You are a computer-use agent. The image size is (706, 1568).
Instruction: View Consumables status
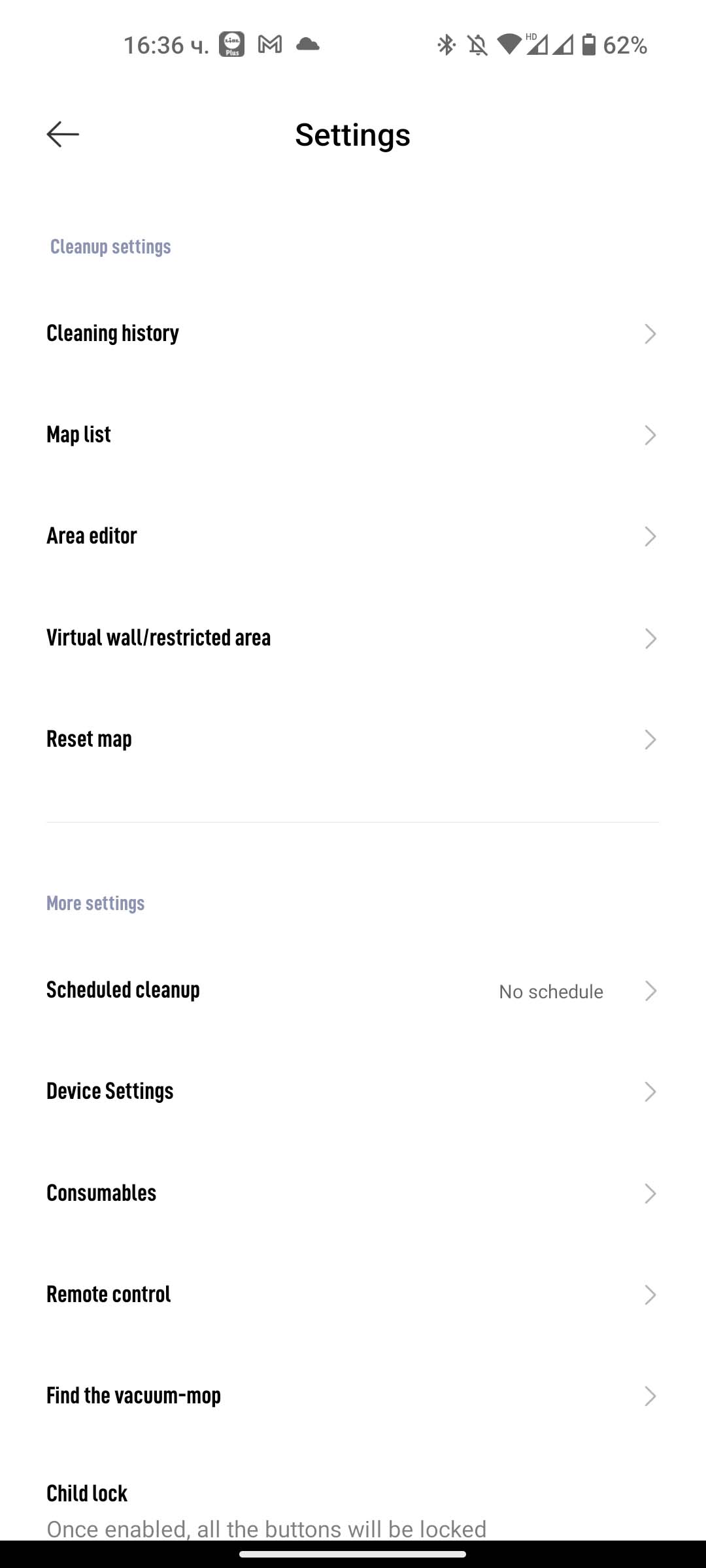[353, 1193]
